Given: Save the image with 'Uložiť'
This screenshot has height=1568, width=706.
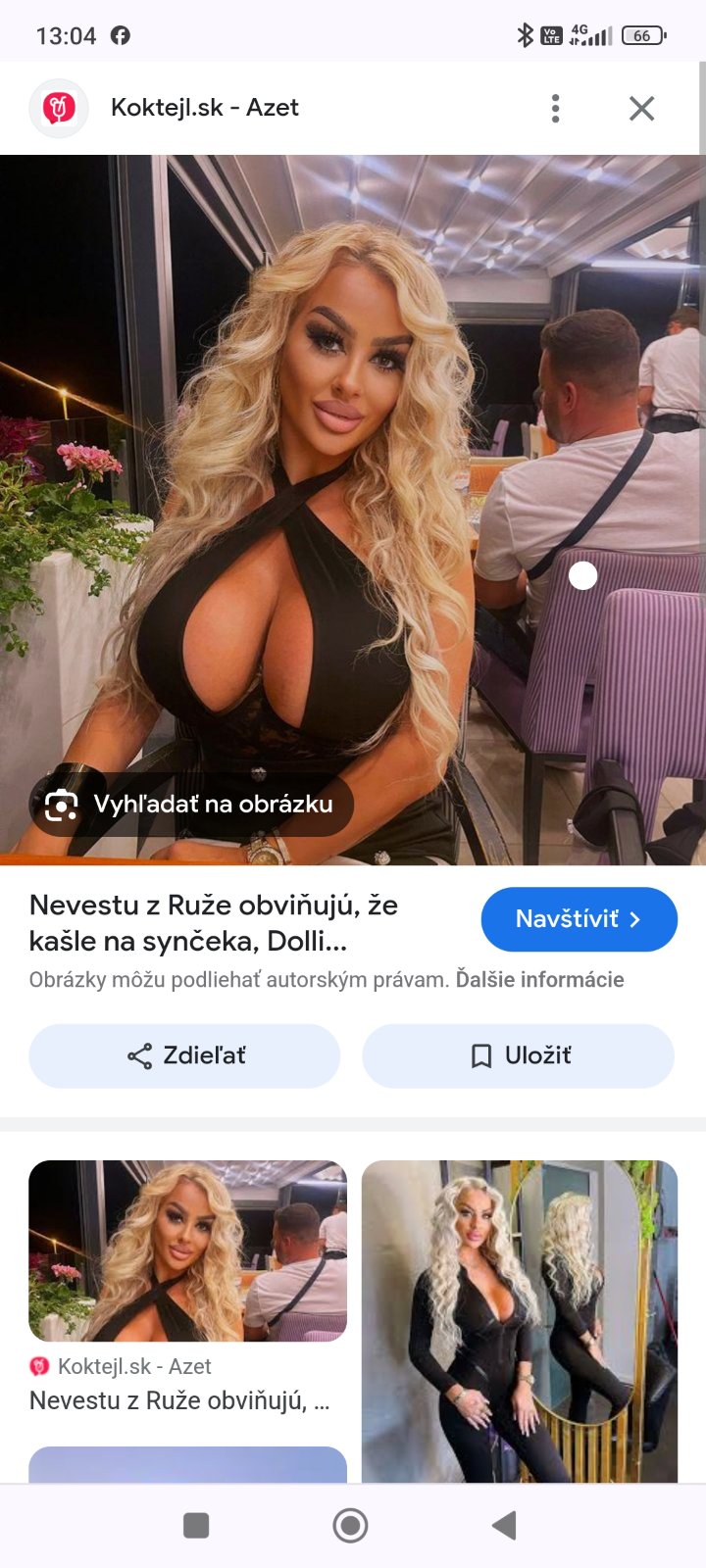Looking at the screenshot, I should [x=518, y=1055].
